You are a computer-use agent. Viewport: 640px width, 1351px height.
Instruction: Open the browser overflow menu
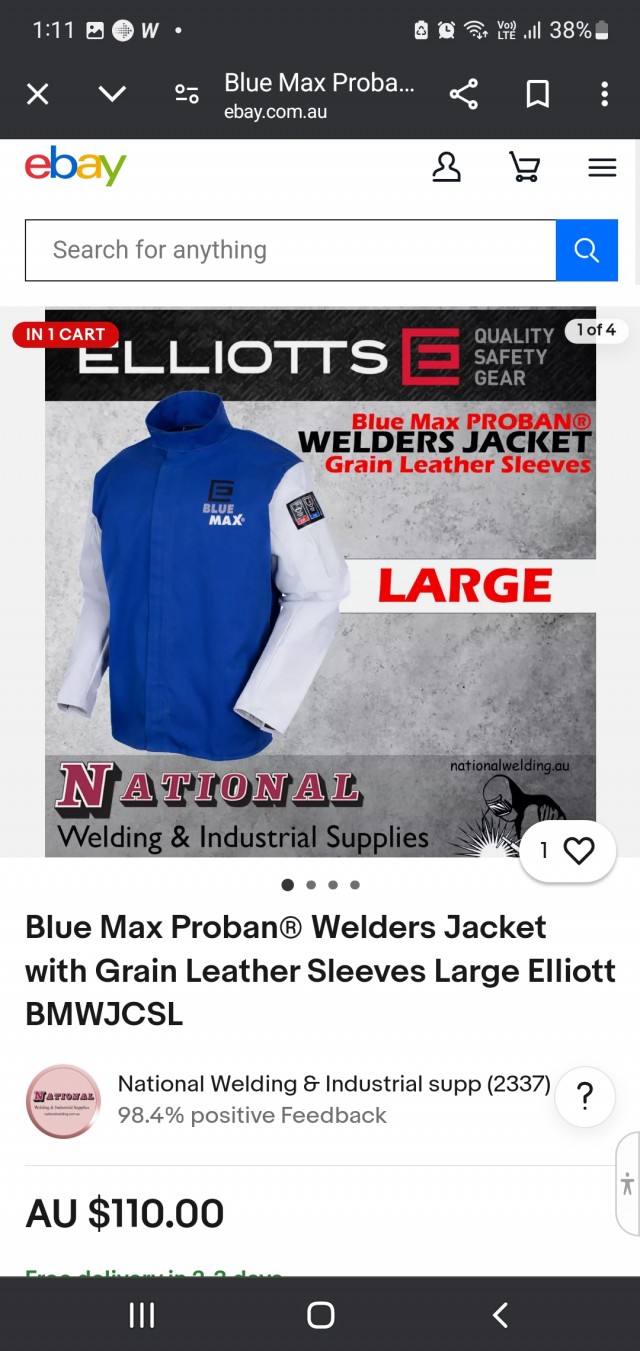coord(604,94)
